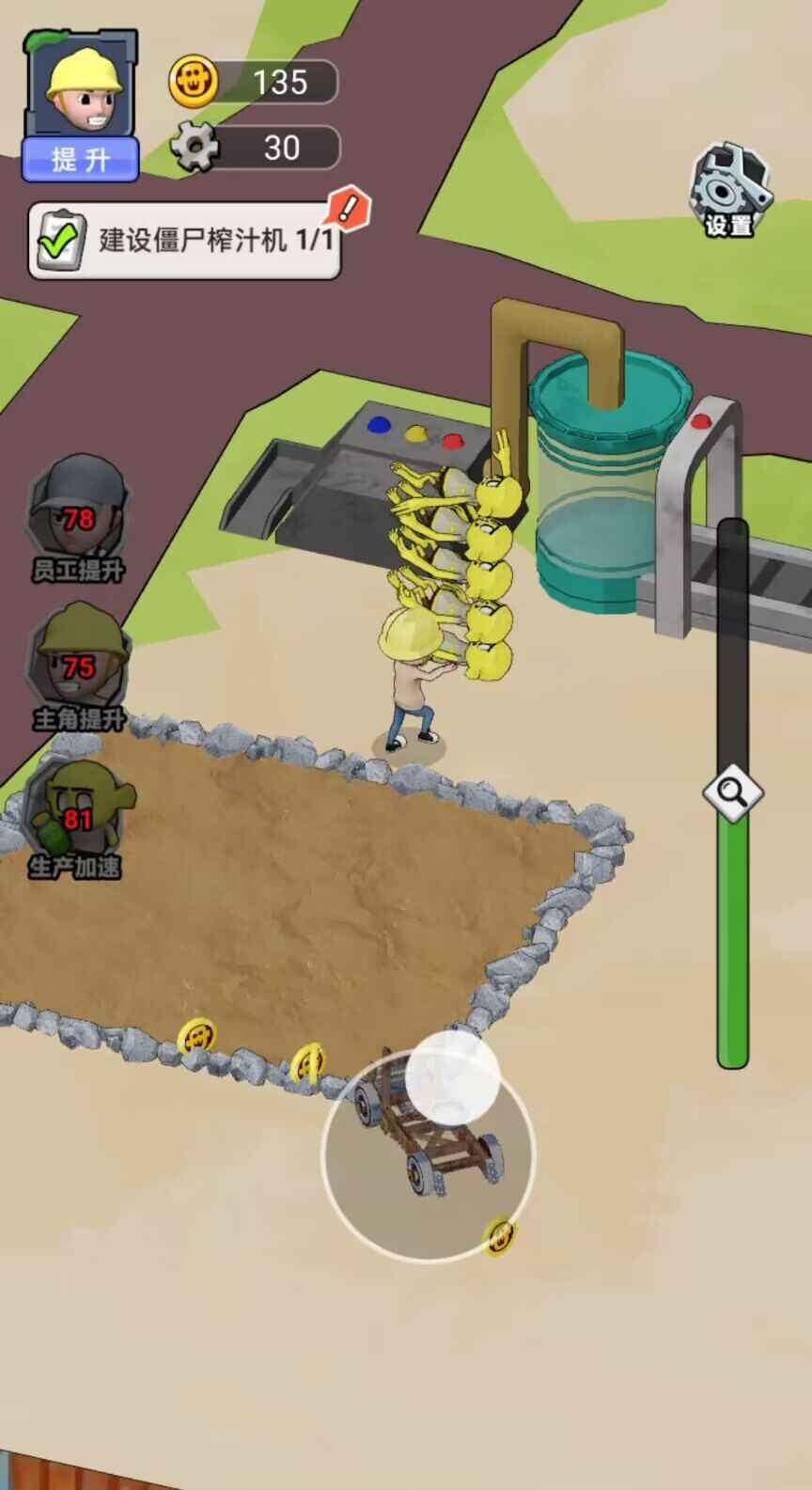Tap the 提升 upgrade button under avatar

point(80,159)
